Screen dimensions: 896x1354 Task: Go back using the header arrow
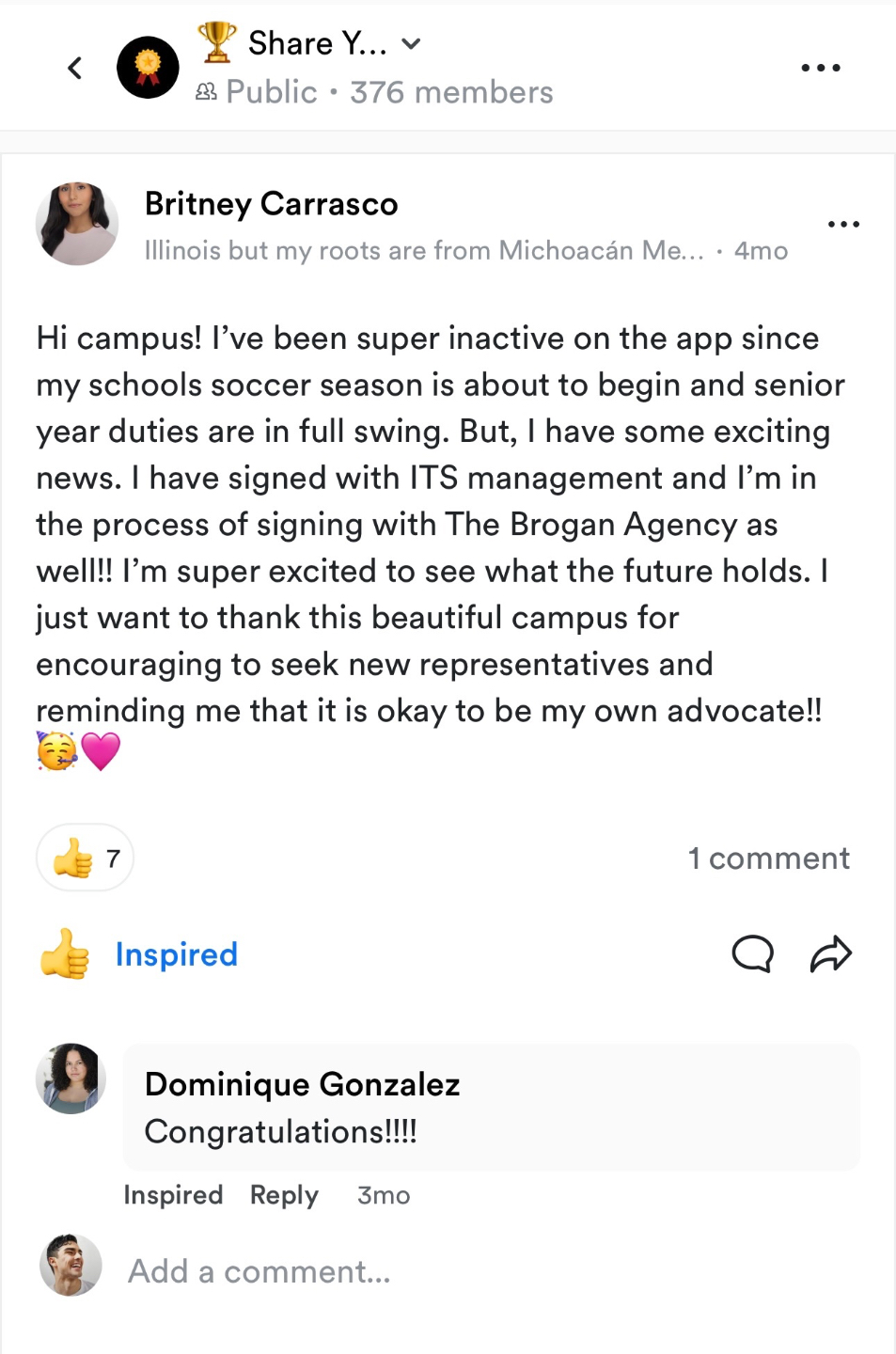[75, 68]
